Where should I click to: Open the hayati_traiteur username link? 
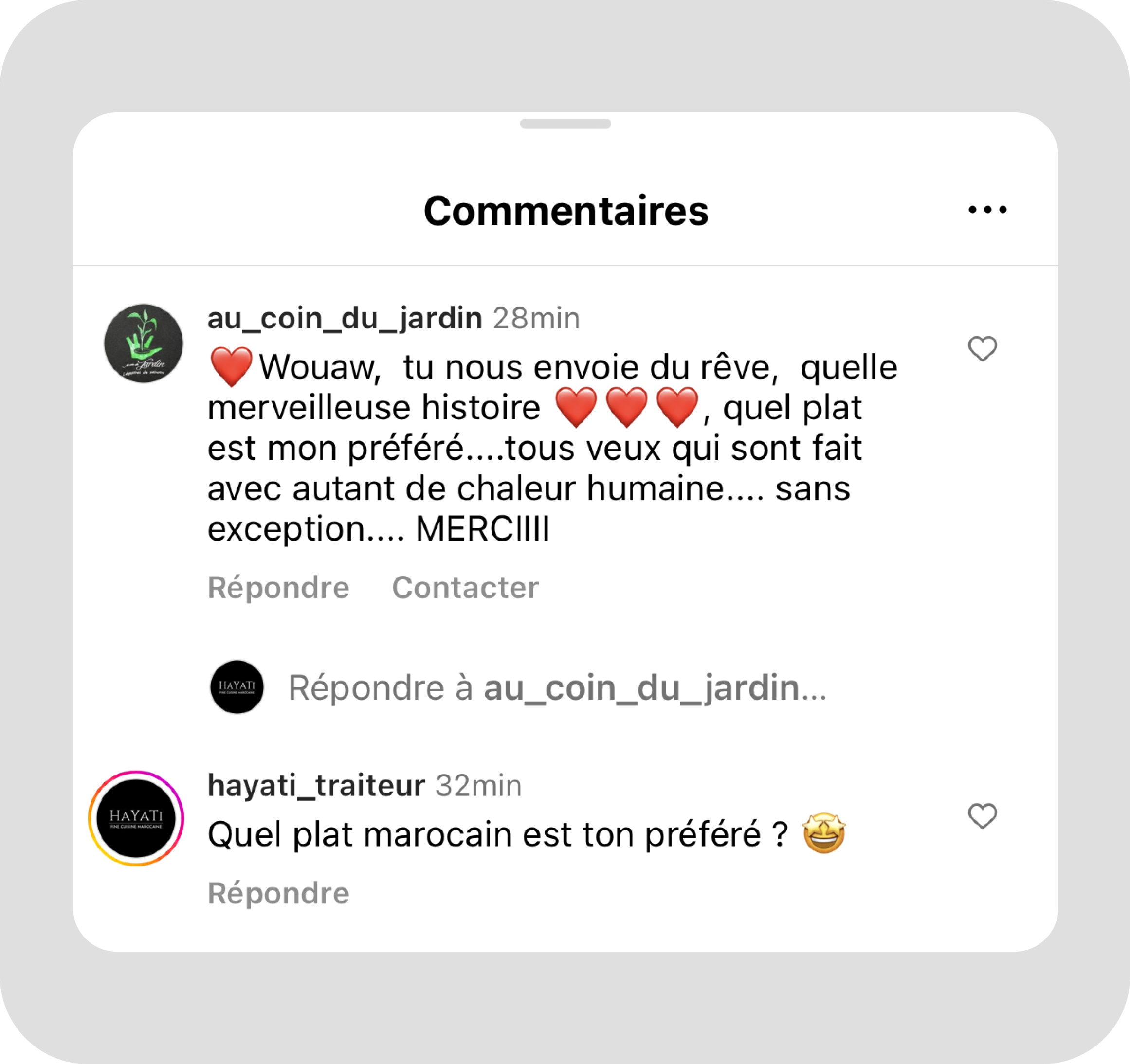pyautogui.click(x=316, y=786)
